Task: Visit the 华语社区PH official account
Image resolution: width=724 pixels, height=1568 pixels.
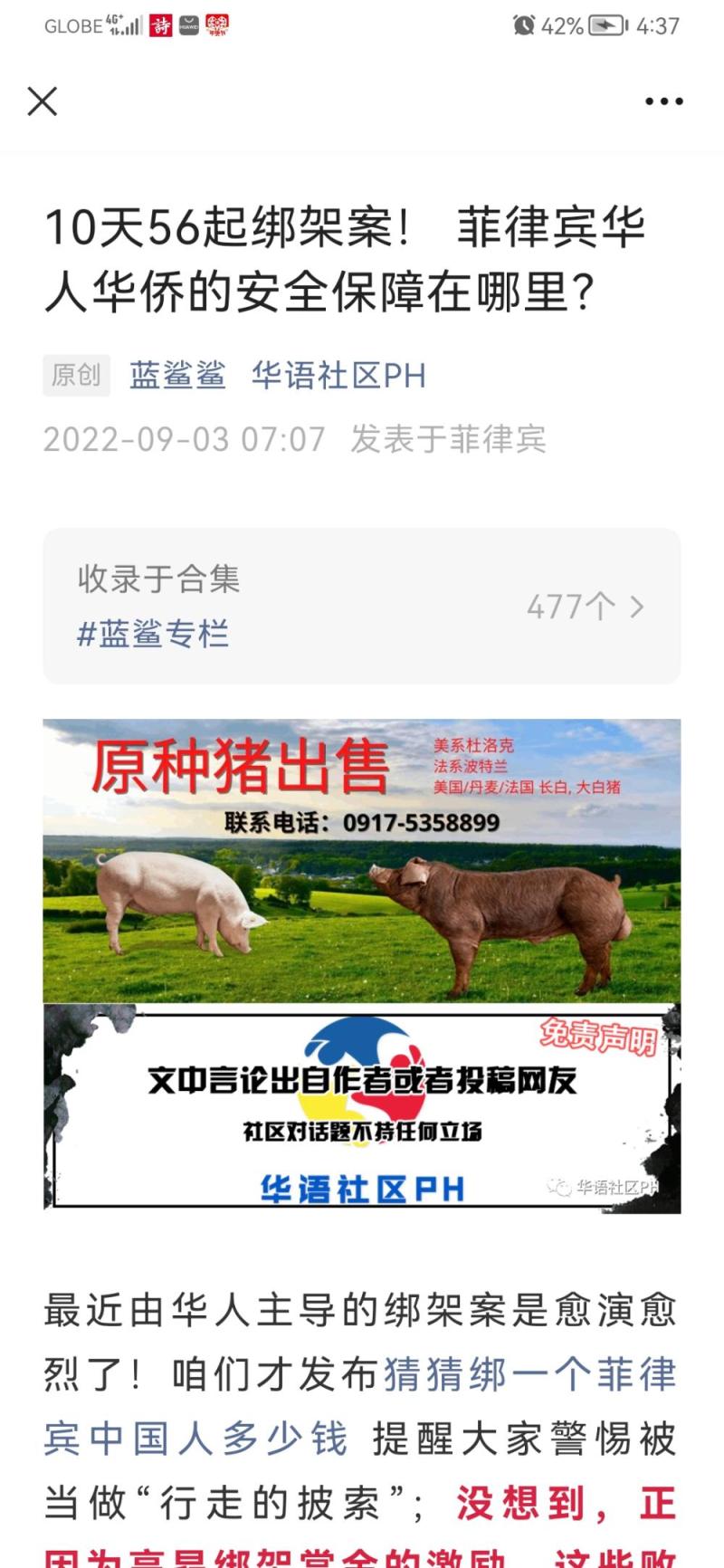Action: tap(338, 376)
